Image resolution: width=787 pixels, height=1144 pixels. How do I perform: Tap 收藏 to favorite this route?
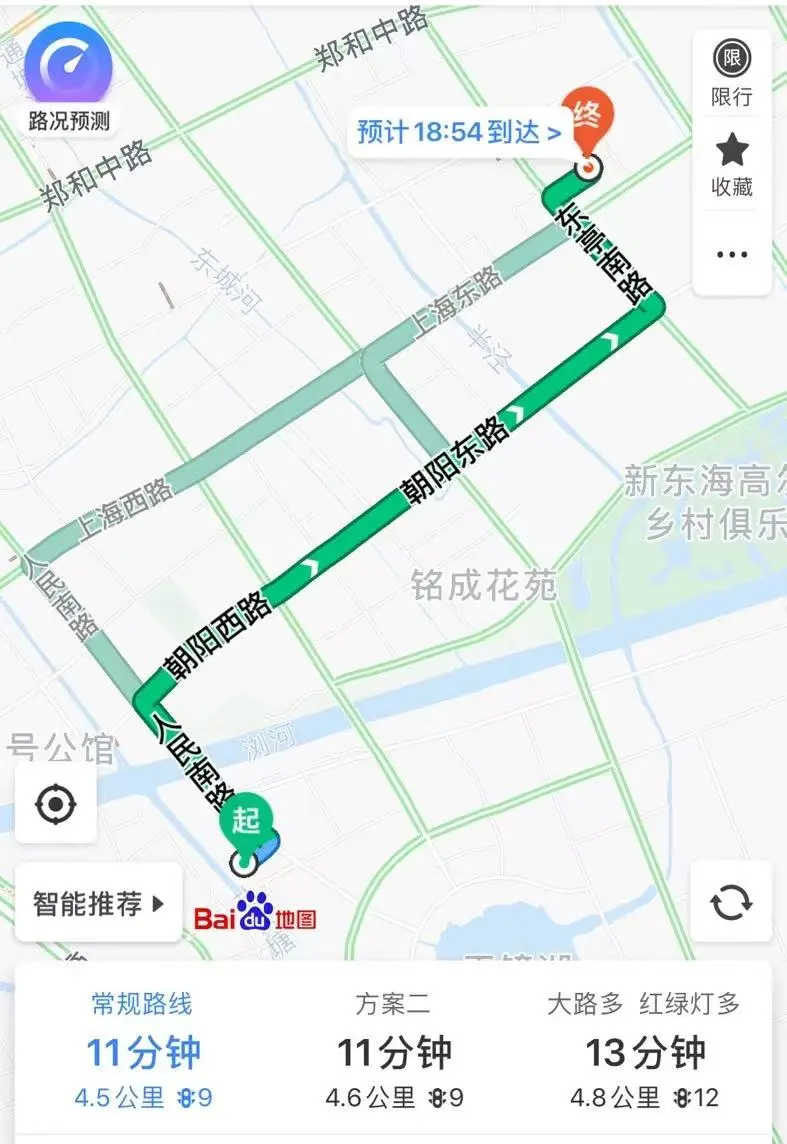pos(732,164)
